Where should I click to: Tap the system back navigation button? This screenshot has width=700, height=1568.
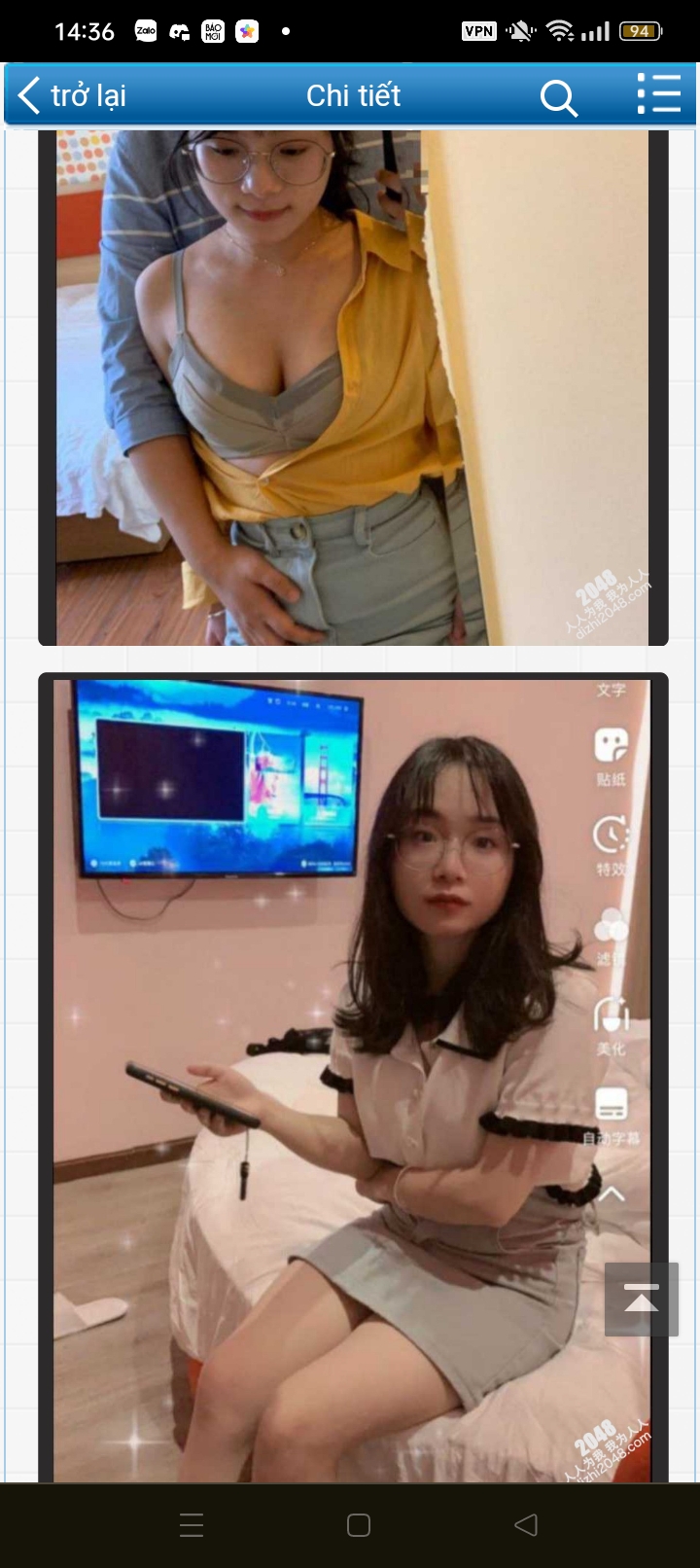coord(525,1524)
